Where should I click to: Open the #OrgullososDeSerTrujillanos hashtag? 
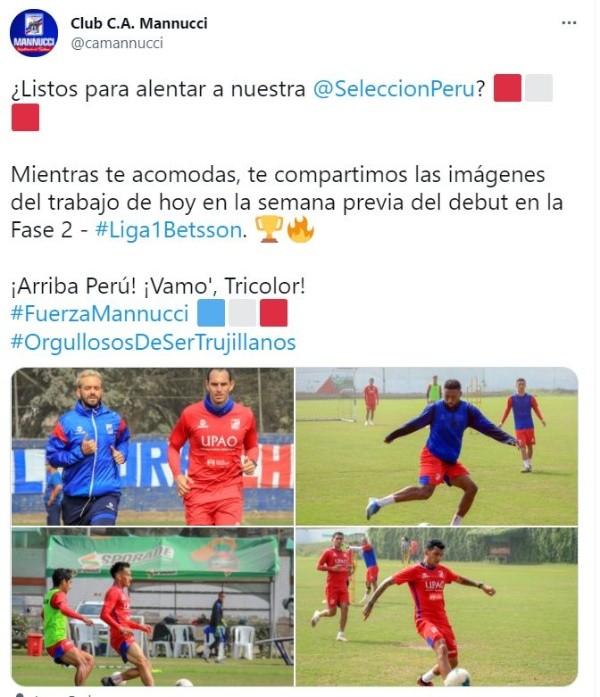tap(153, 342)
